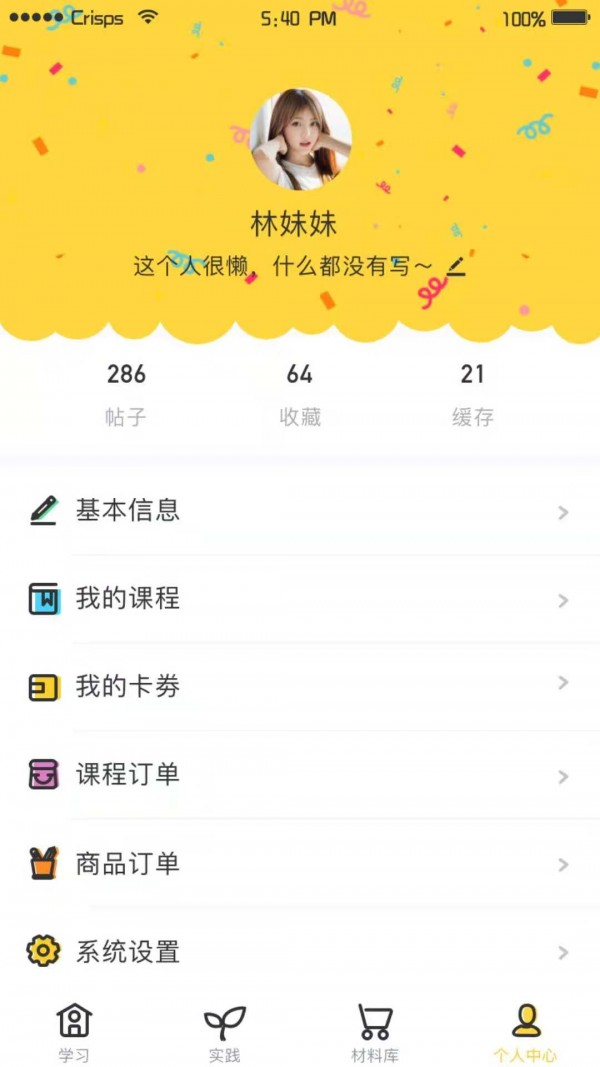Switch to the 学习 tab

point(74,1032)
